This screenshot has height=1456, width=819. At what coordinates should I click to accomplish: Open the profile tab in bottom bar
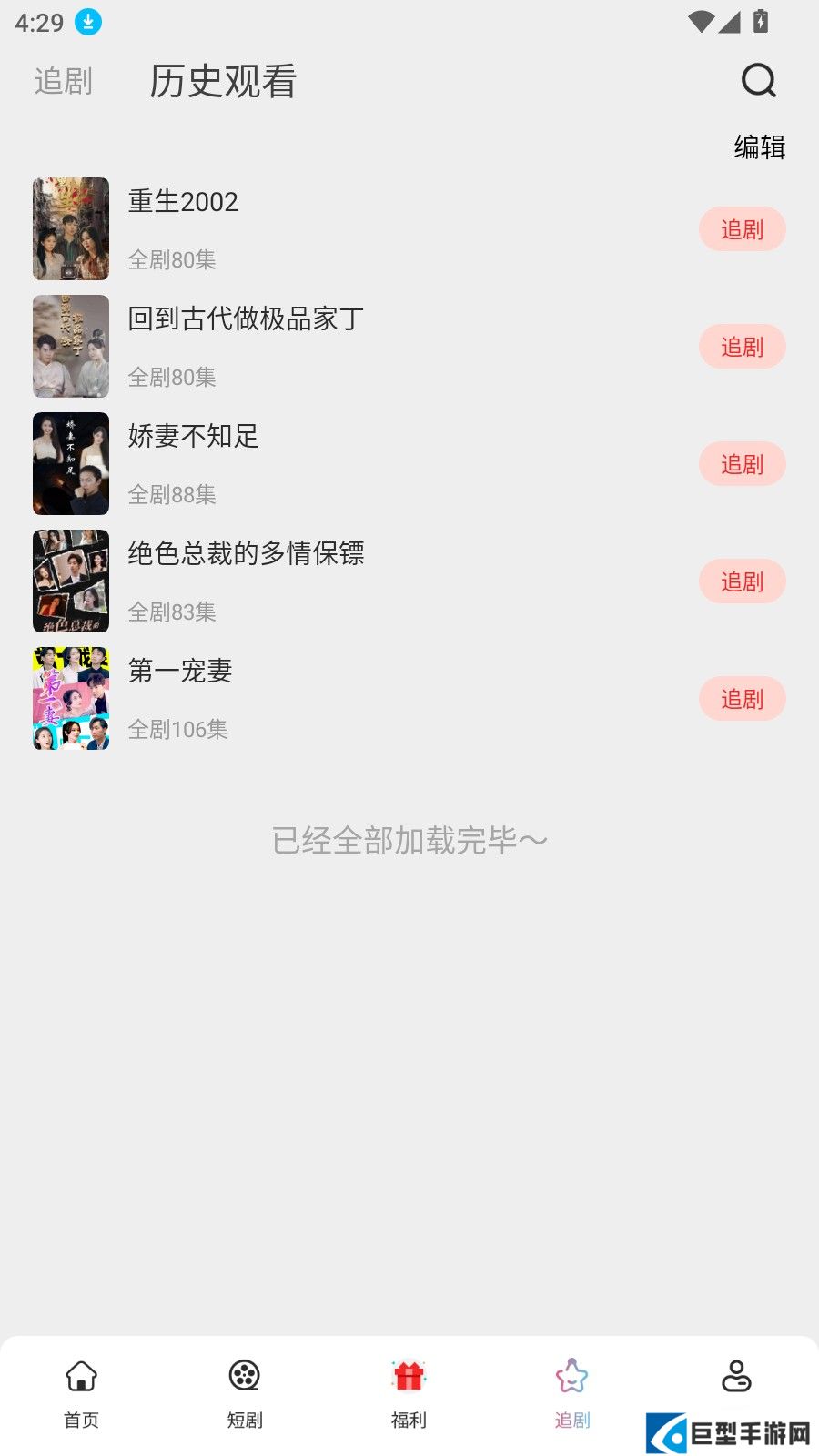pyautogui.click(x=736, y=1379)
